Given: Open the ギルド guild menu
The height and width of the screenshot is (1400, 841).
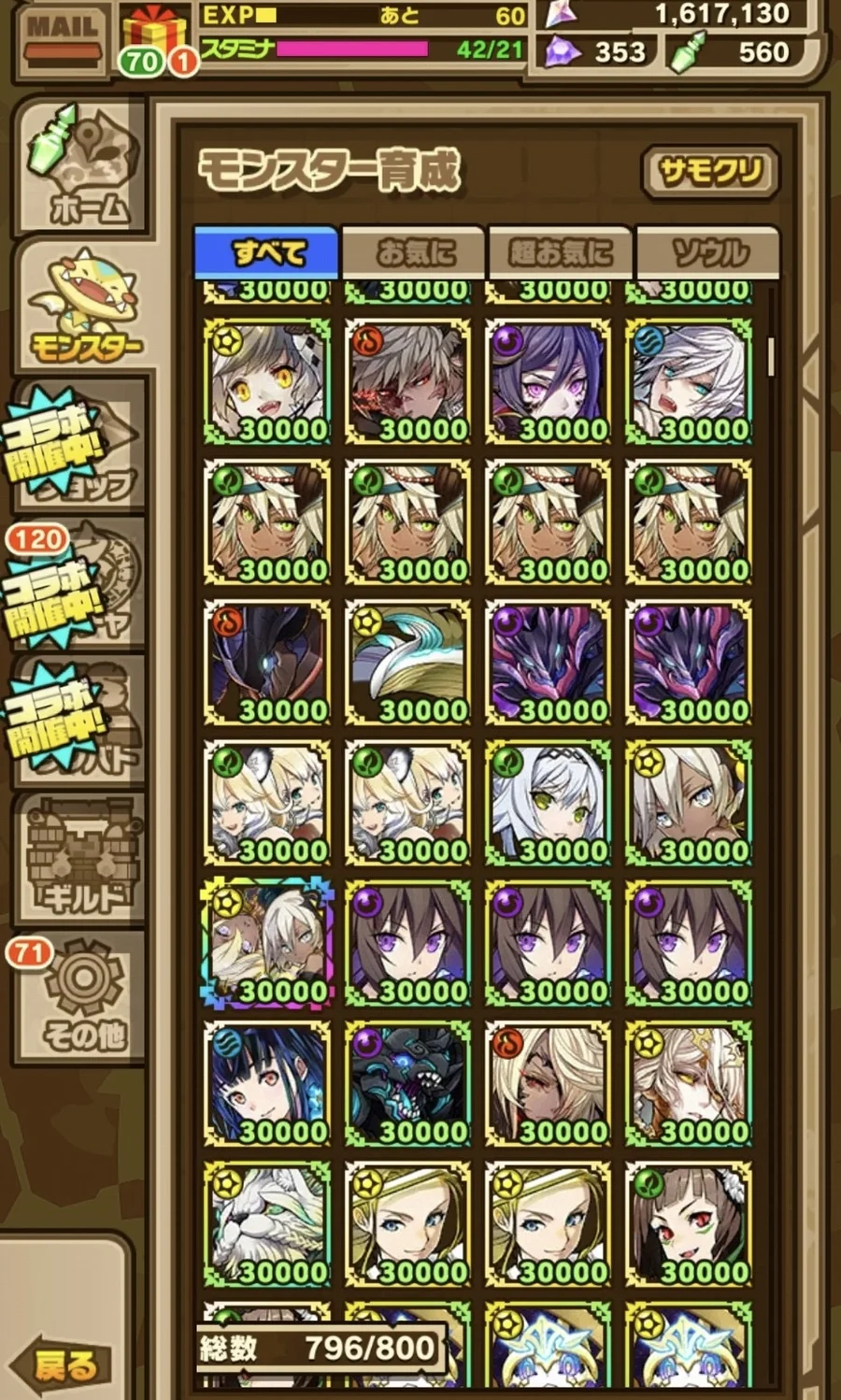Looking at the screenshot, I should coord(82,858).
